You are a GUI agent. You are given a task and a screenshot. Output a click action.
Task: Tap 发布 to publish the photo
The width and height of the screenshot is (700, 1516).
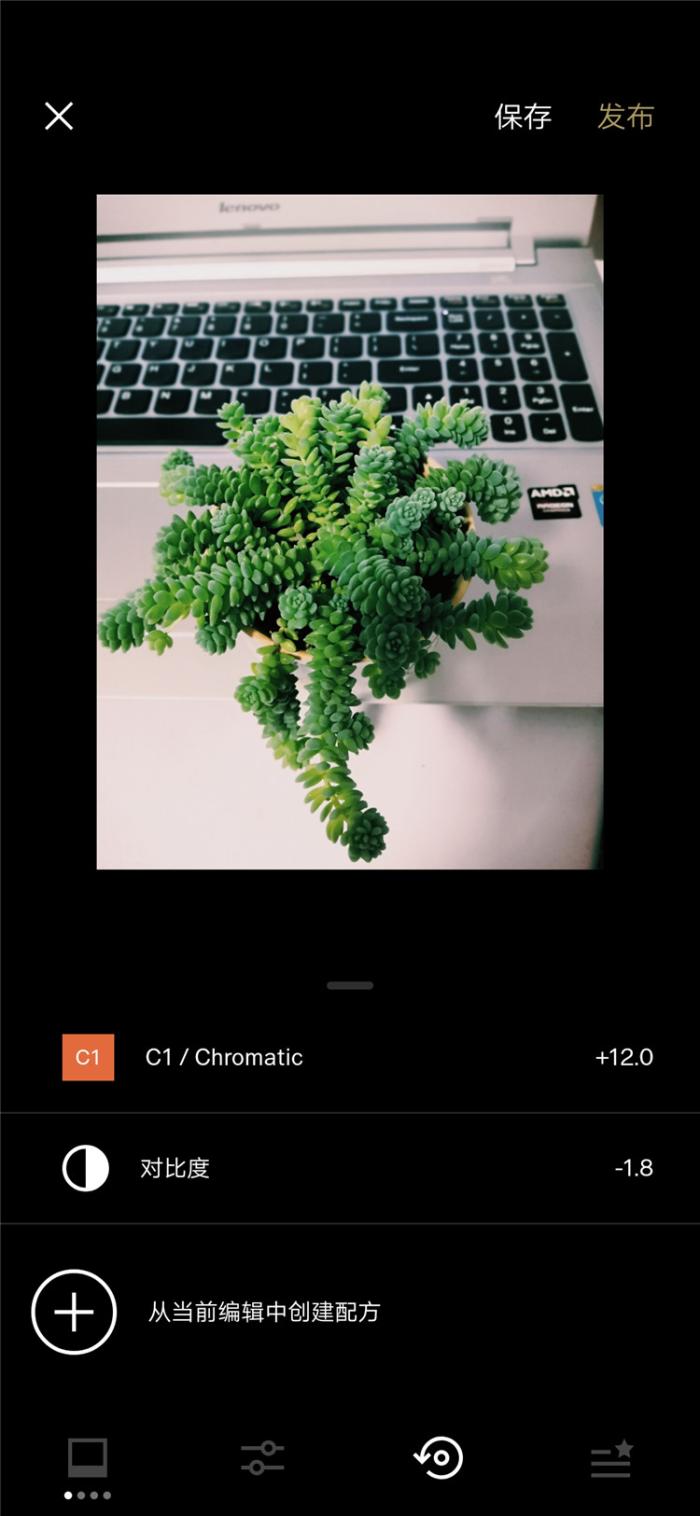pos(625,117)
